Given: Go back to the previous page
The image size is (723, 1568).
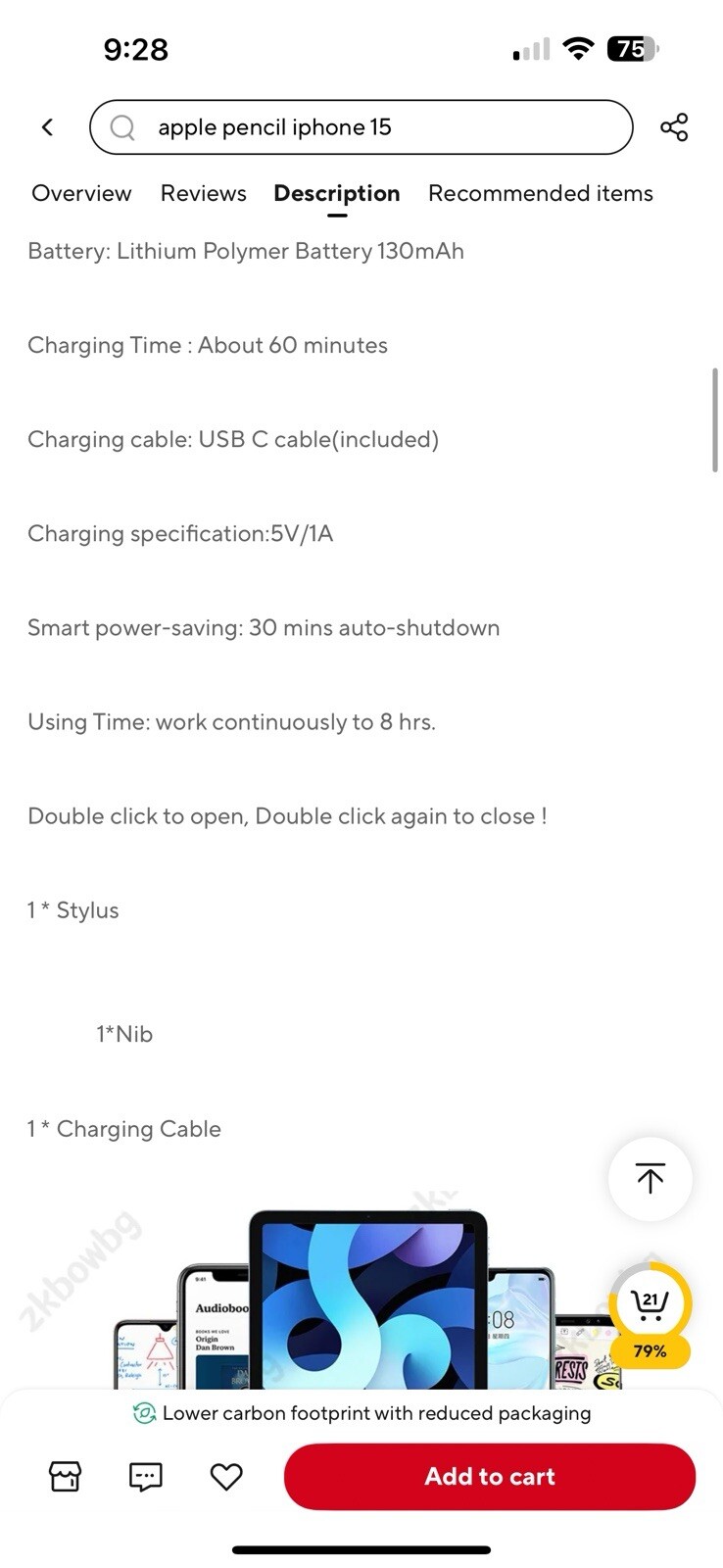Looking at the screenshot, I should click(47, 127).
